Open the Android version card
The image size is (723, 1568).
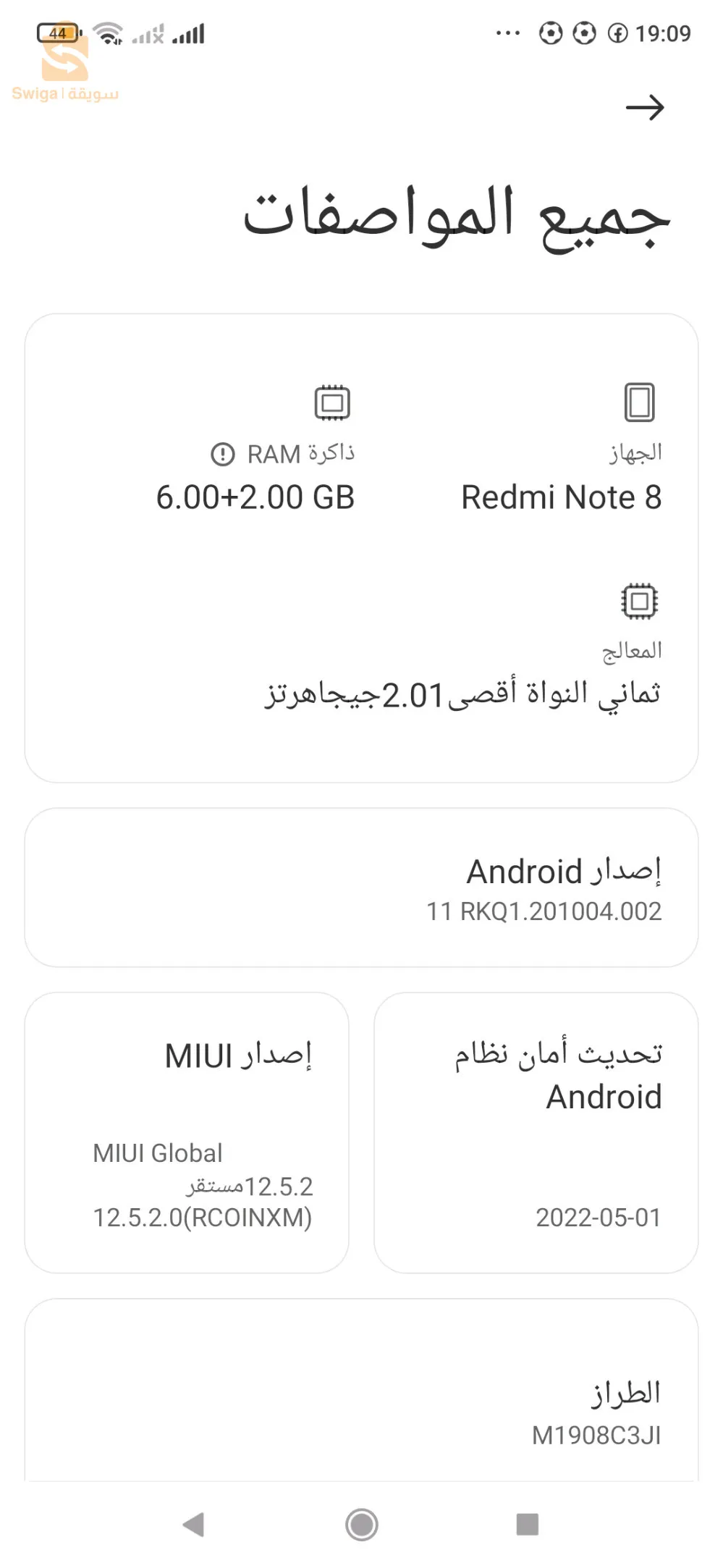pos(361,888)
